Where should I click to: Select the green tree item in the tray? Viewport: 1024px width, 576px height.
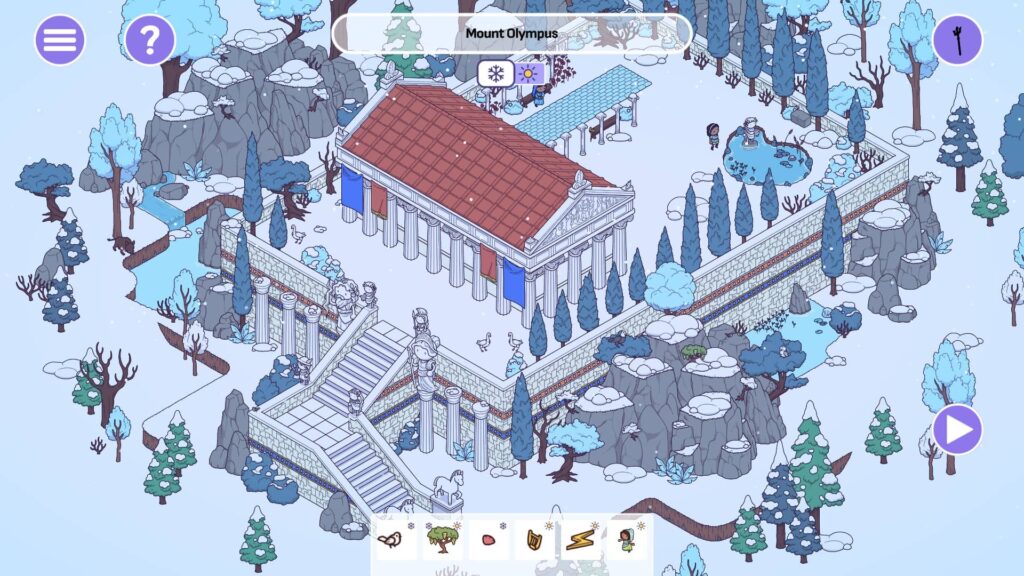[x=442, y=541]
